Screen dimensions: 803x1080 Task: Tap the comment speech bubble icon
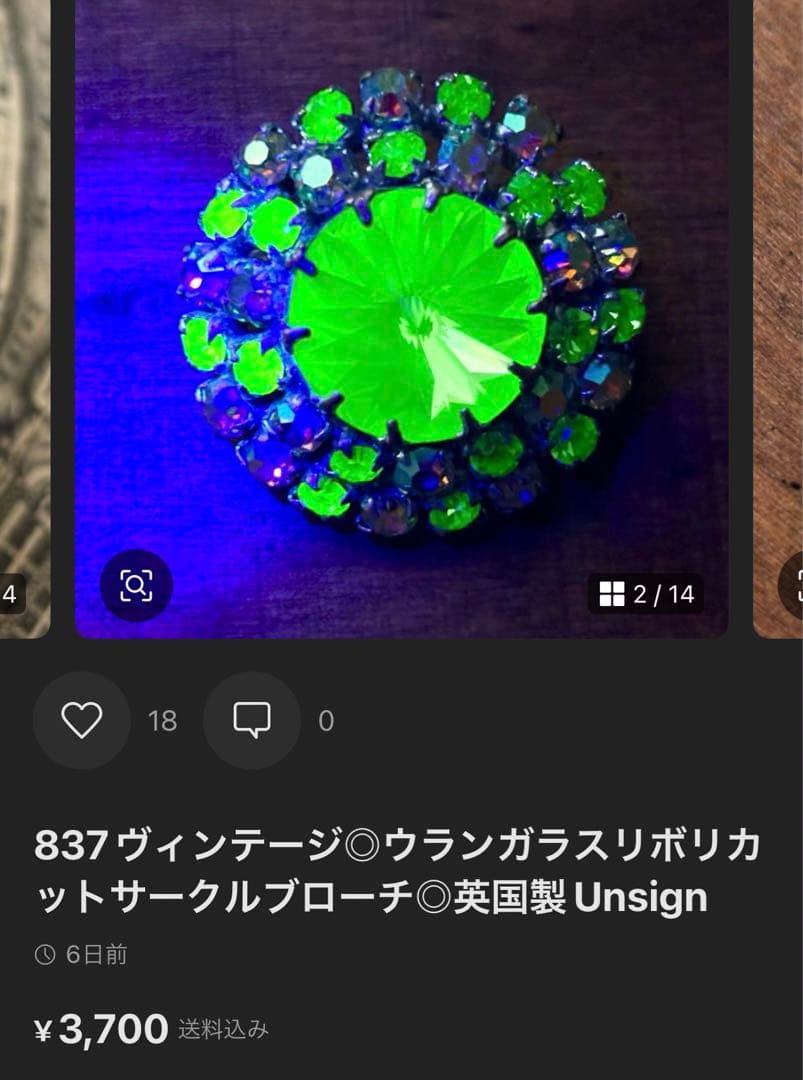tap(251, 719)
